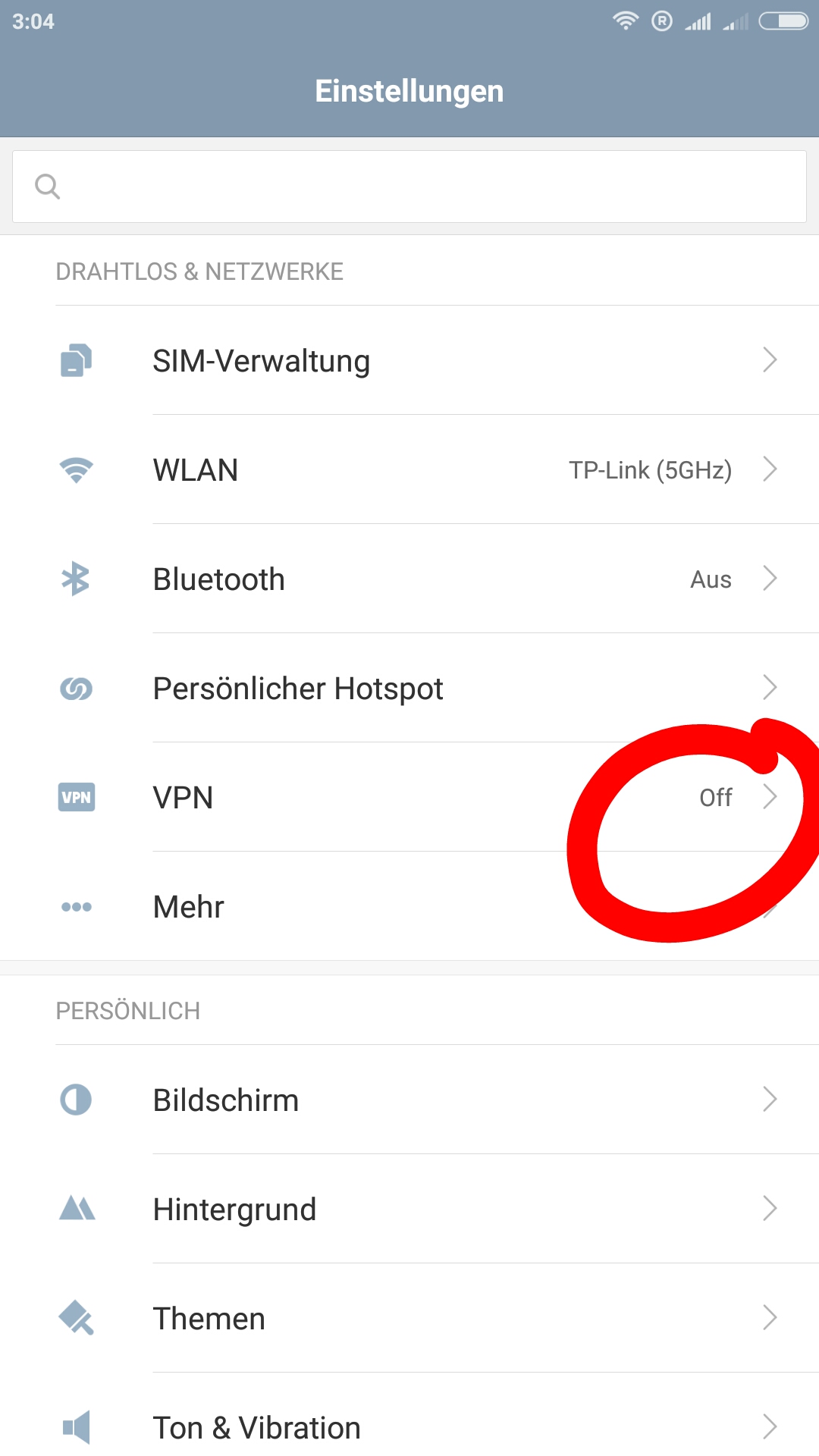Open Themen settings
This screenshot has width=819, height=1456.
[409, 1318]
